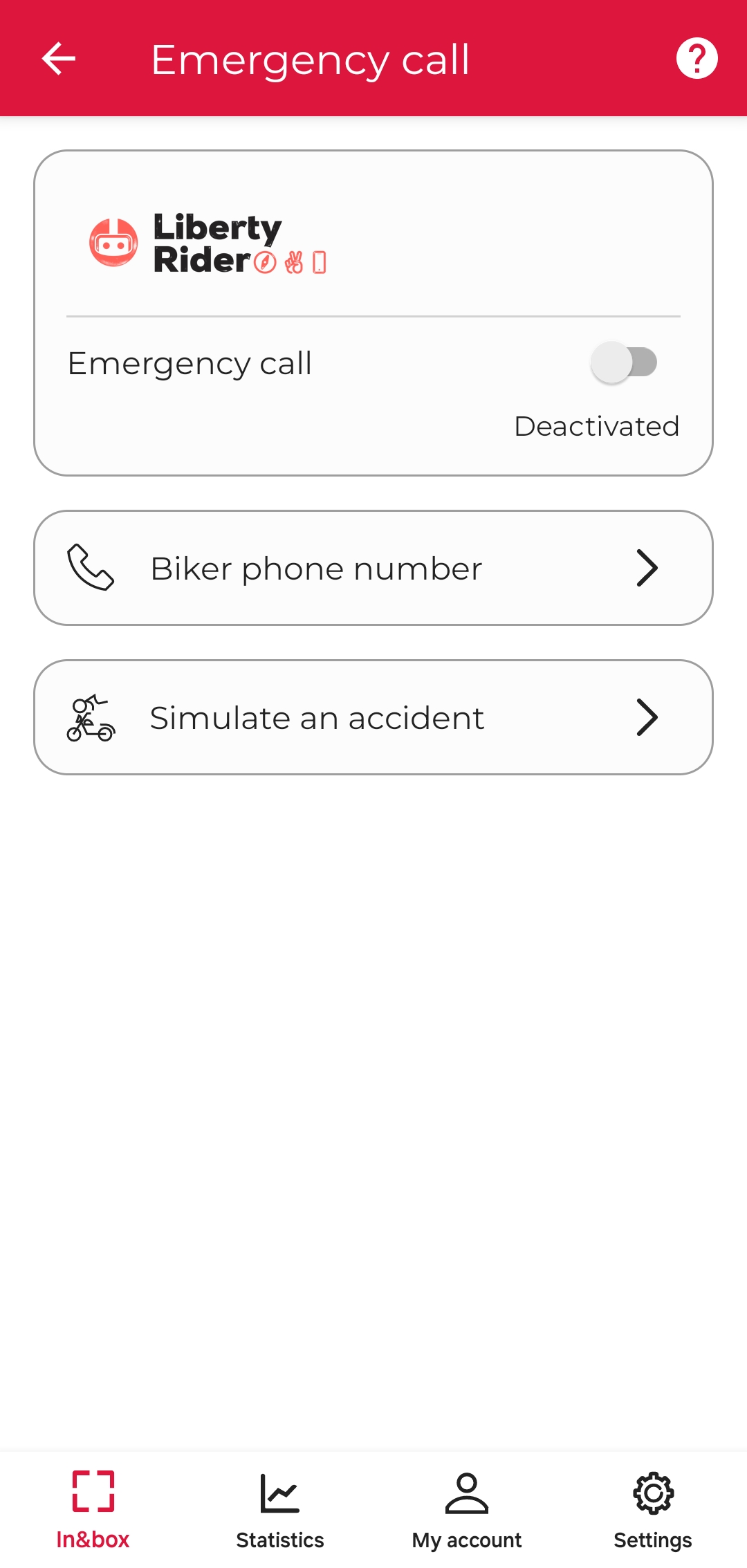The height and width of the screenshot is (1568, 747).
Task: Go to the My account tab
Action: (x=467, y=1510)
